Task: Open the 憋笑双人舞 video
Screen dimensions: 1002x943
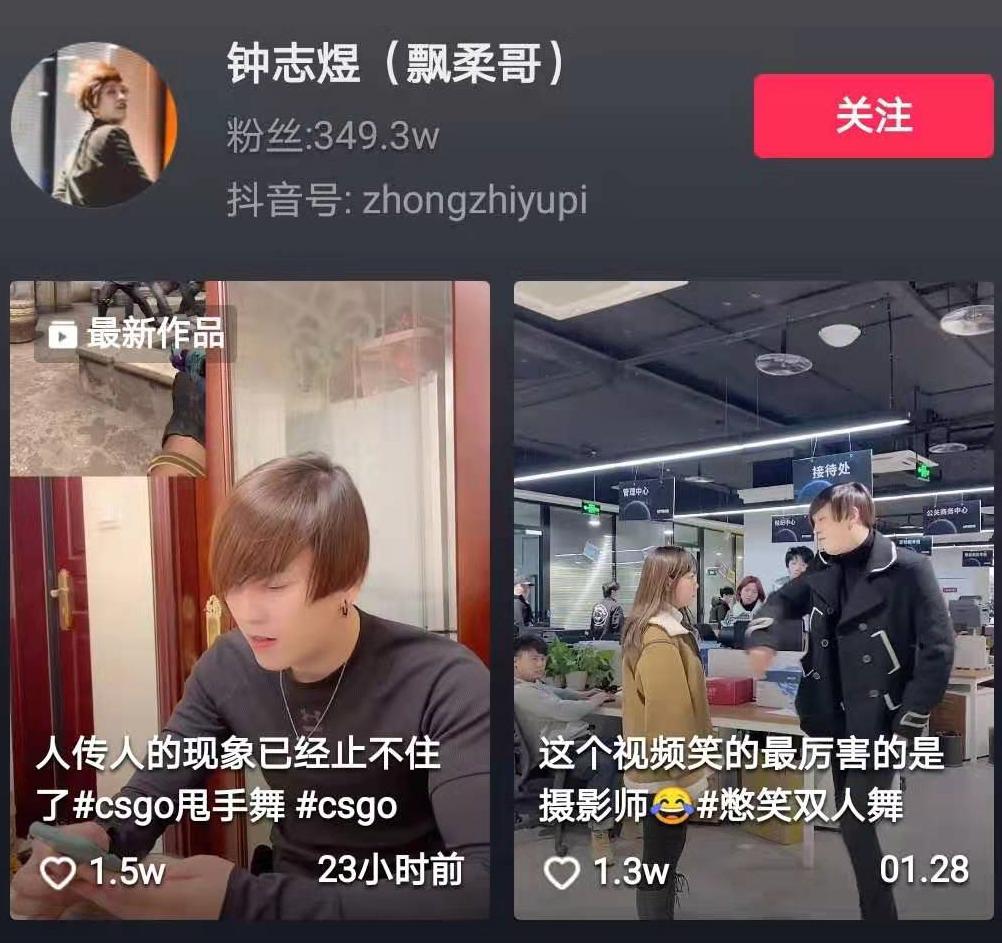Action: (x=753, y=600)
